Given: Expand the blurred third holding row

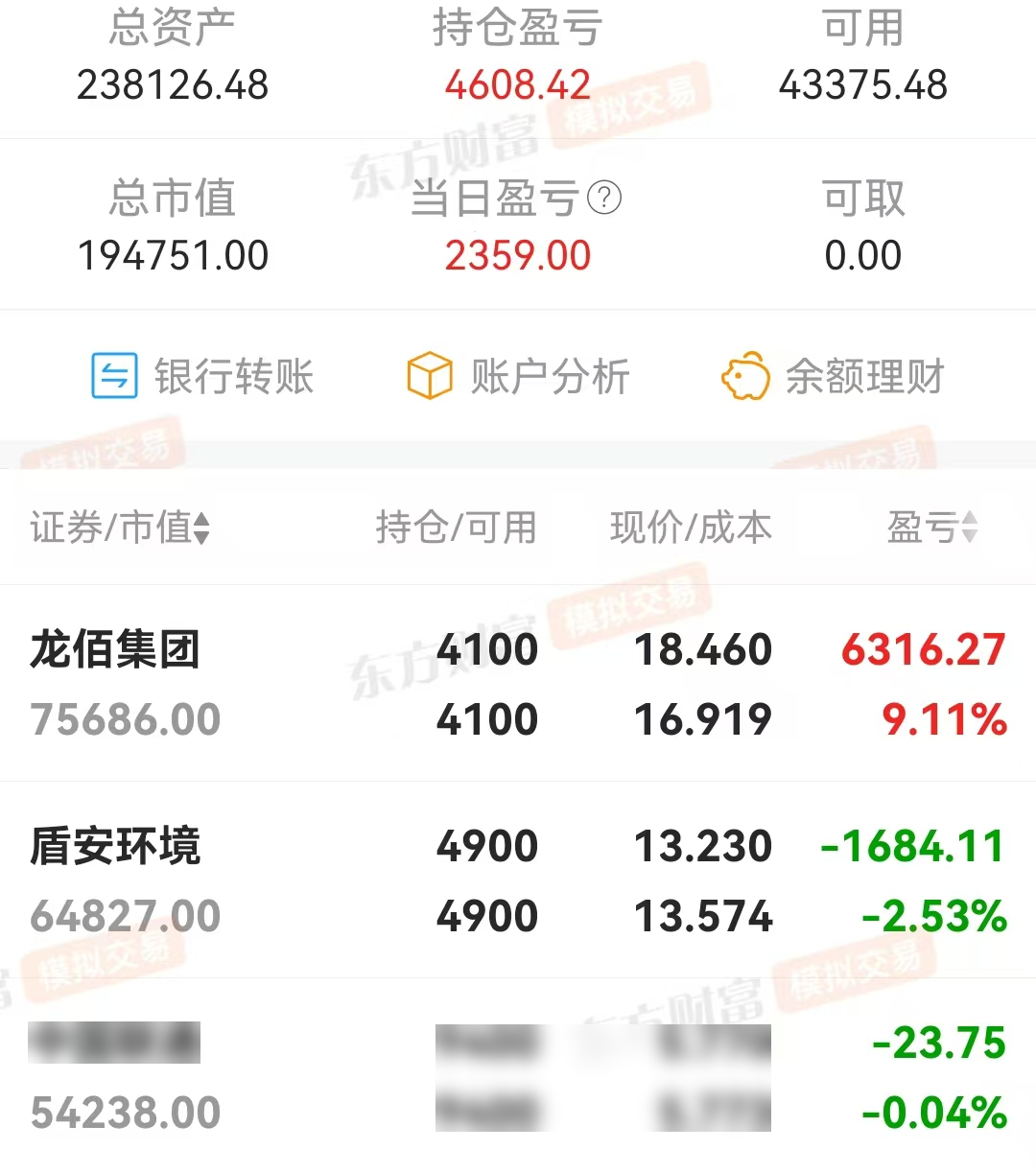Looking at the screenshot, I should tap(518, 1074).
